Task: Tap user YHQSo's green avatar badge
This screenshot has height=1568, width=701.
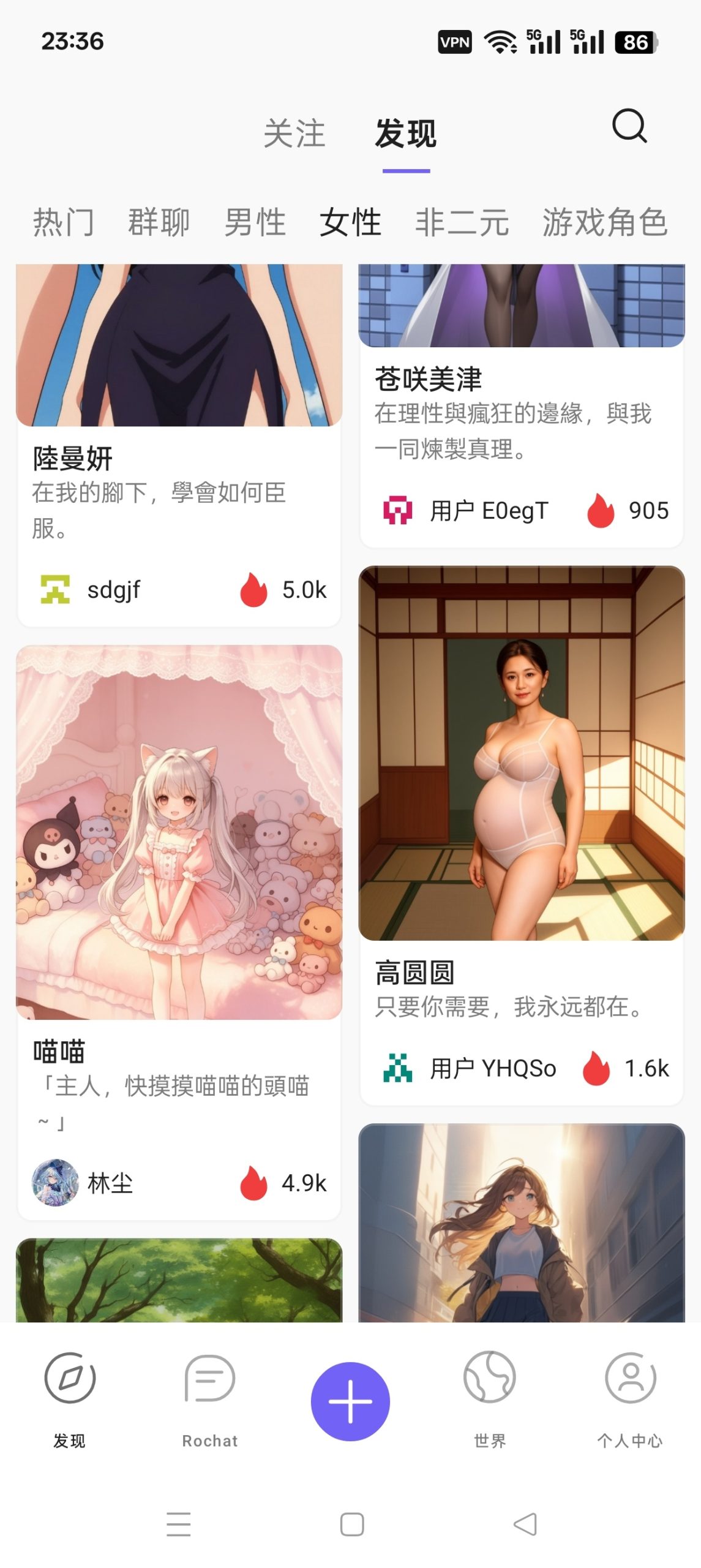Action: click(x=397, y=1066)
